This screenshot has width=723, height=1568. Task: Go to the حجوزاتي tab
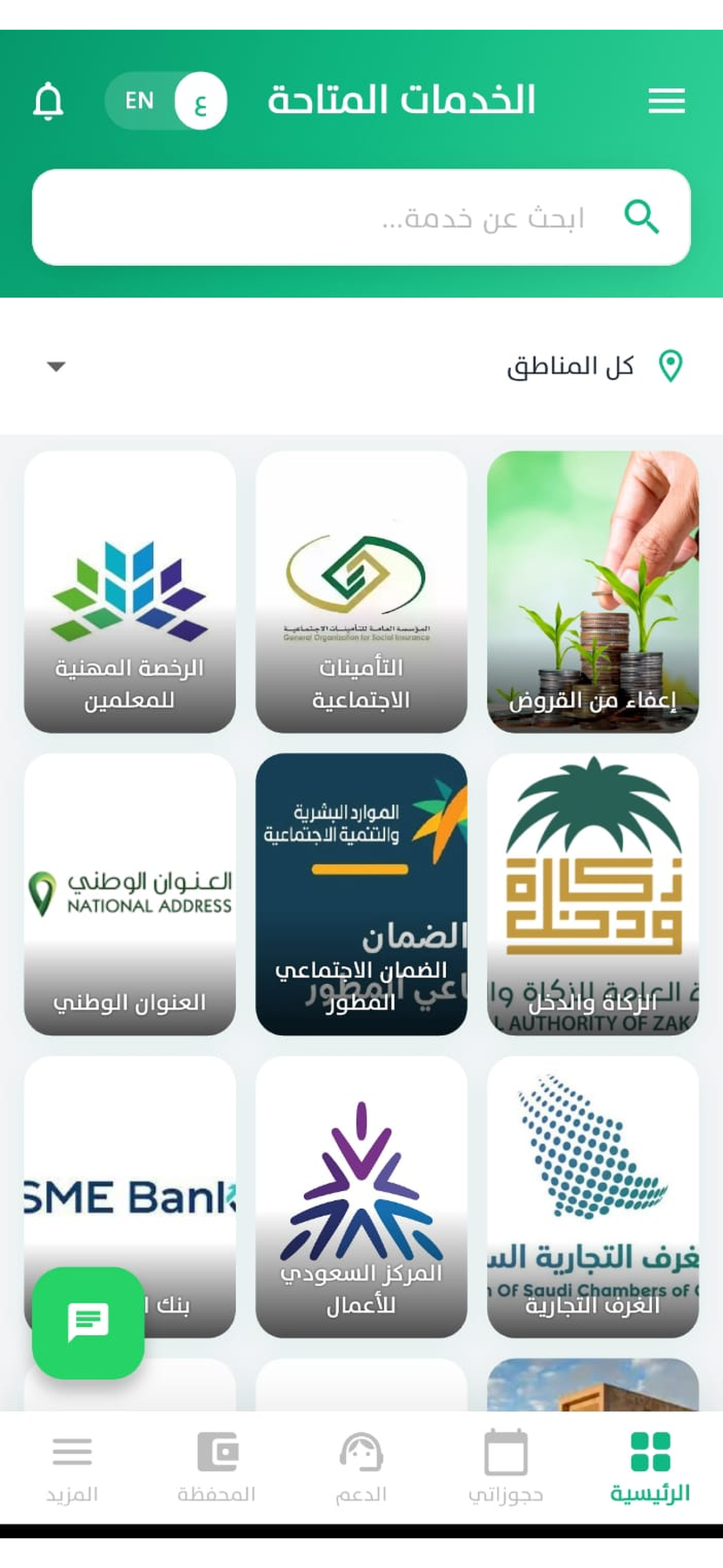coord(506,1466)
